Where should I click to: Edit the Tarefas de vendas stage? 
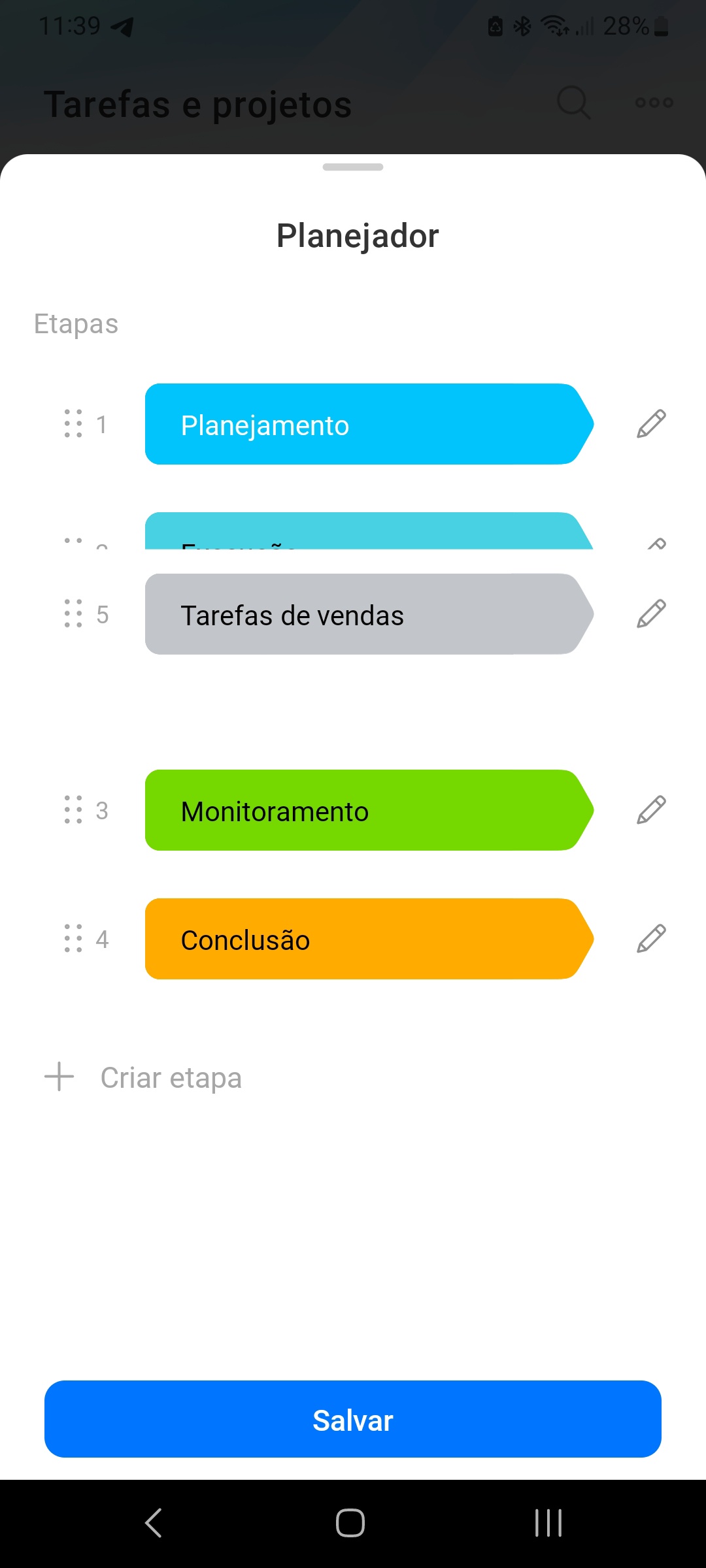(651, 614)
